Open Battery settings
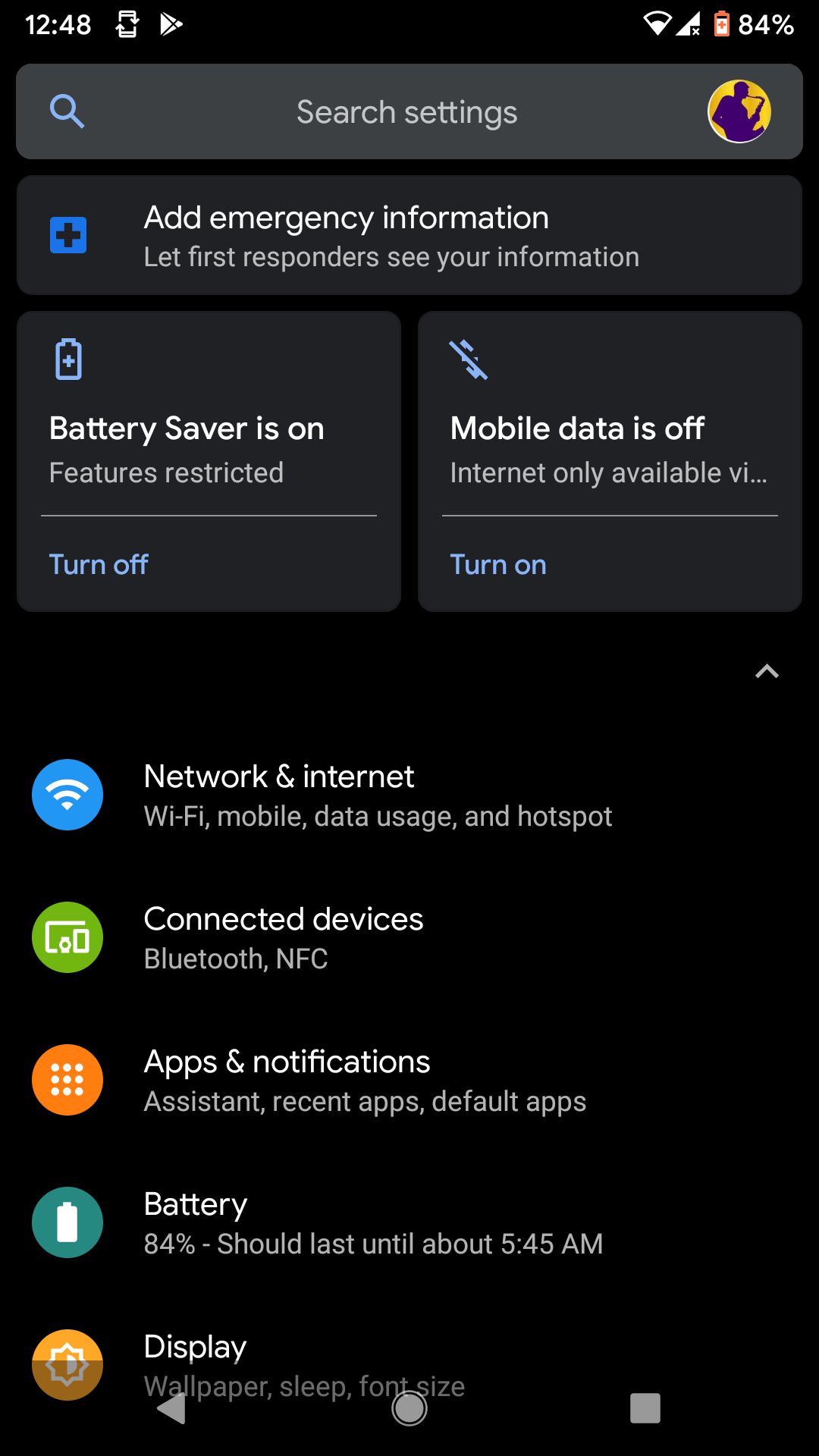The image size is (819, 1456). [x=409, y=1222]
